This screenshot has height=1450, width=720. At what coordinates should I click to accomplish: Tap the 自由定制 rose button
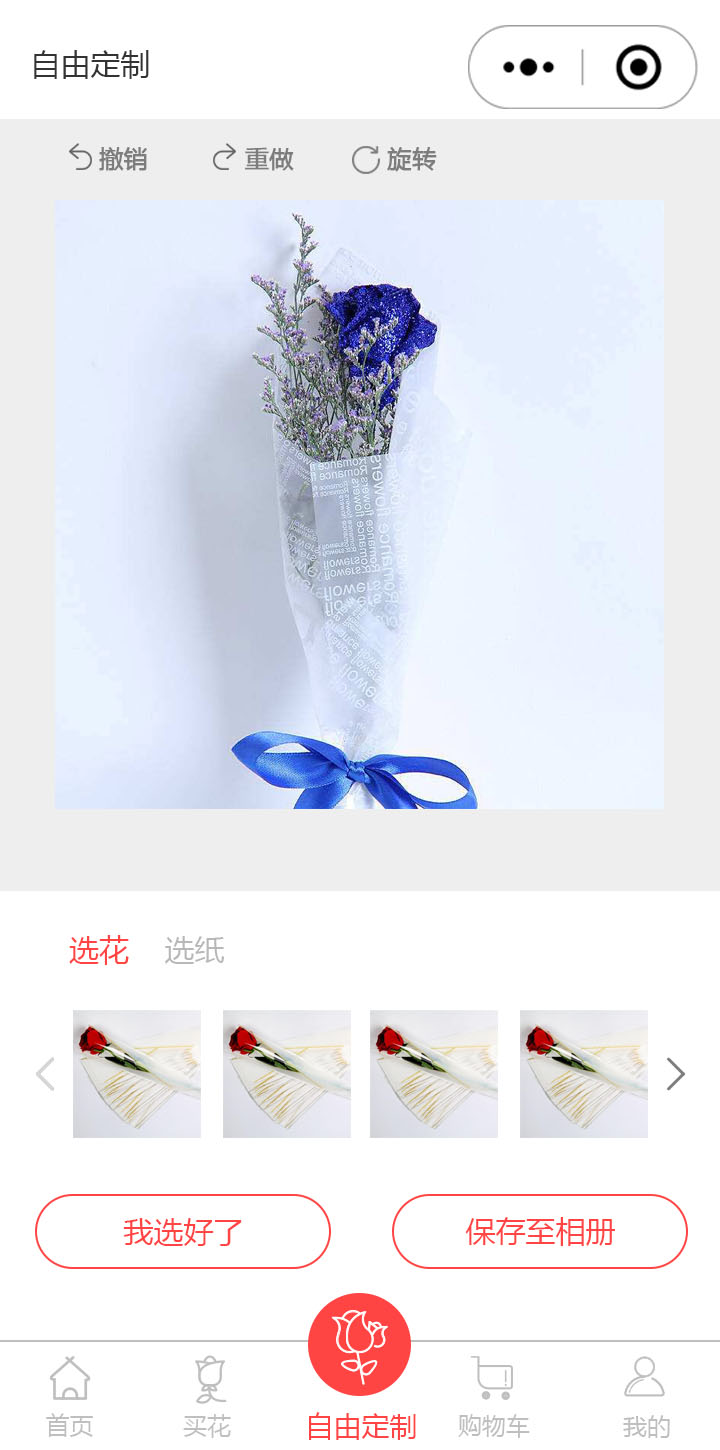click(360, 1345)
